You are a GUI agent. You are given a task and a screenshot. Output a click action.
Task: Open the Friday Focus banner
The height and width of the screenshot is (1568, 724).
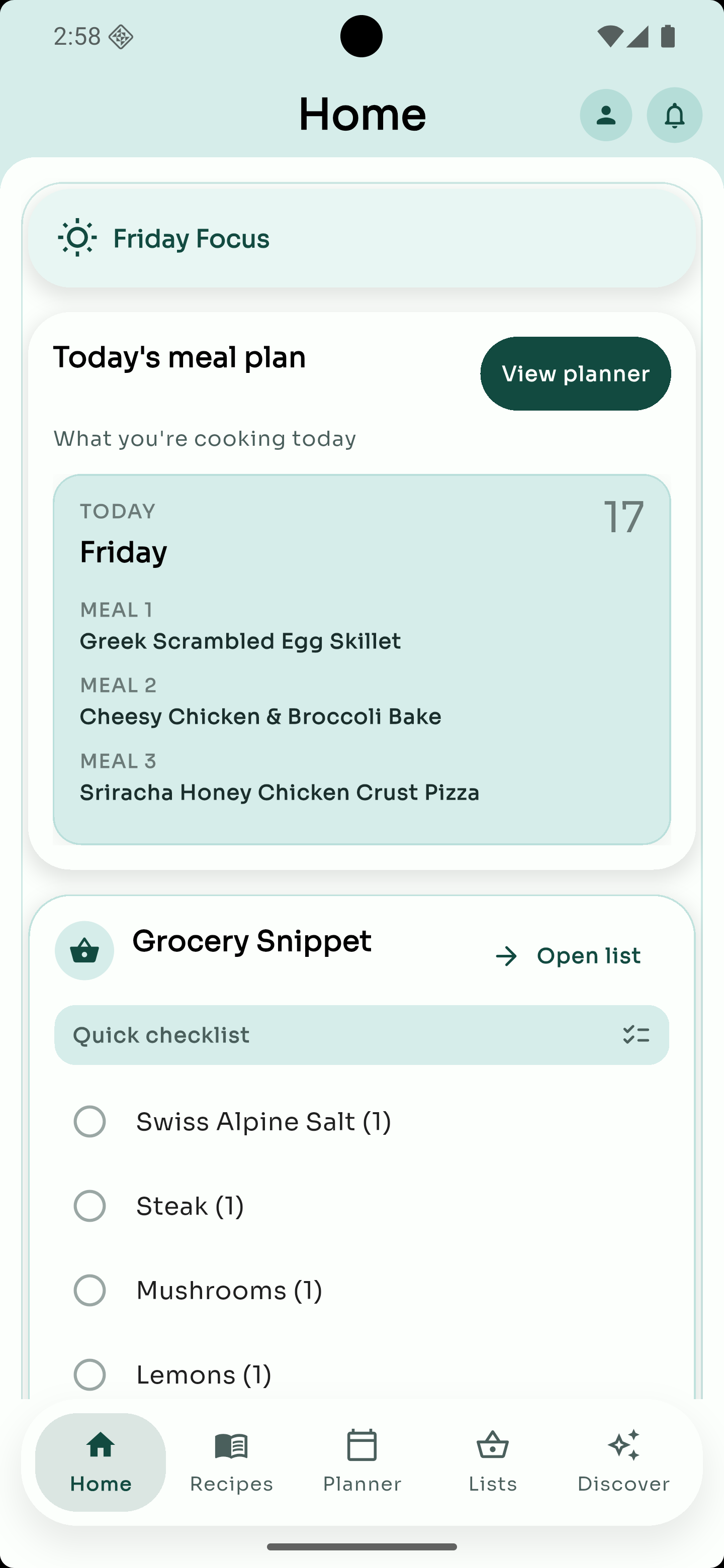tap(361, 238)
